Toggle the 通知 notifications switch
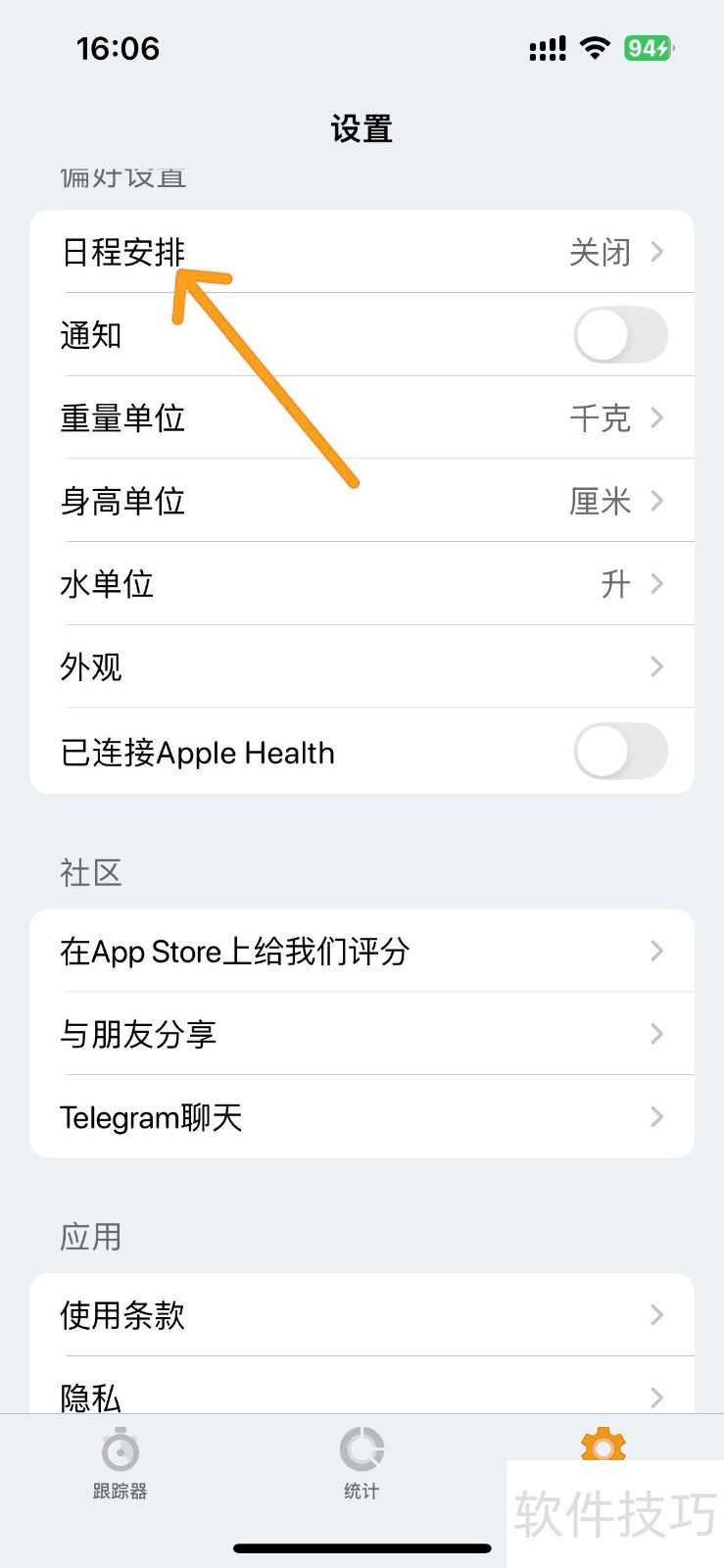Image resolution: width=724 pixels, height=1568 pixels. [x=620, y=335]
